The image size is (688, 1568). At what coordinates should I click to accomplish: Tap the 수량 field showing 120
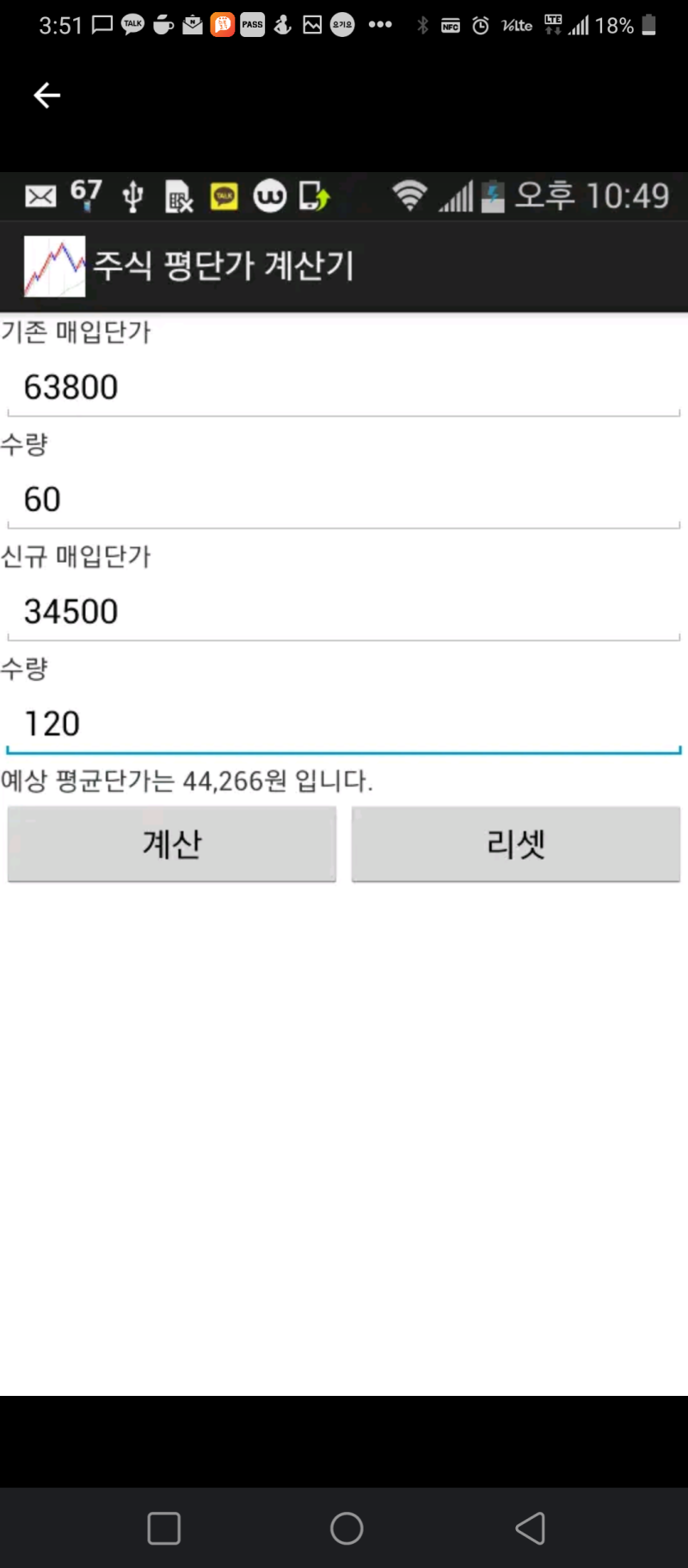[x=344, y=723]
